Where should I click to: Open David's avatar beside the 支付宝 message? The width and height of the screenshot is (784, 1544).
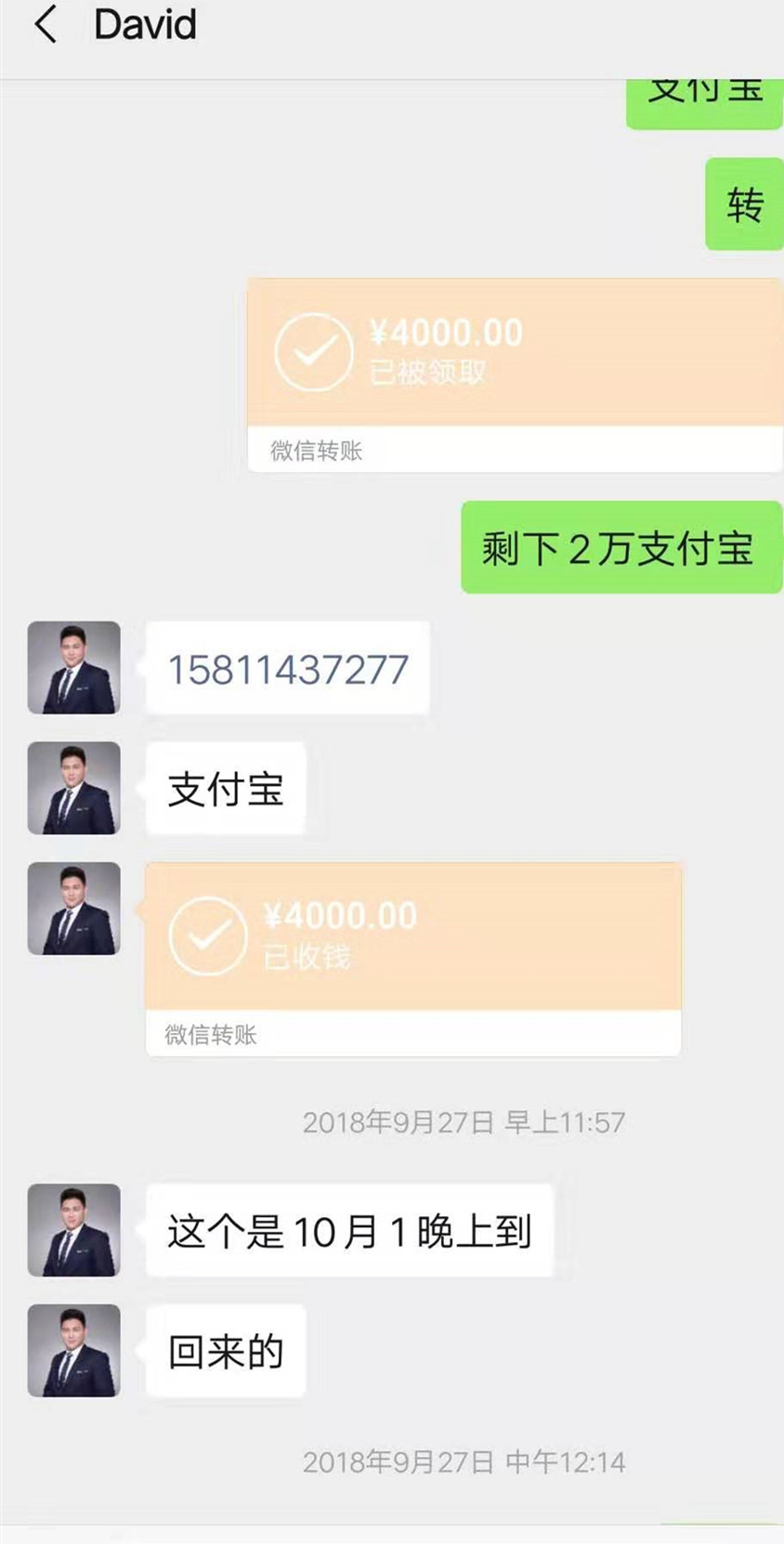[74, 788]
